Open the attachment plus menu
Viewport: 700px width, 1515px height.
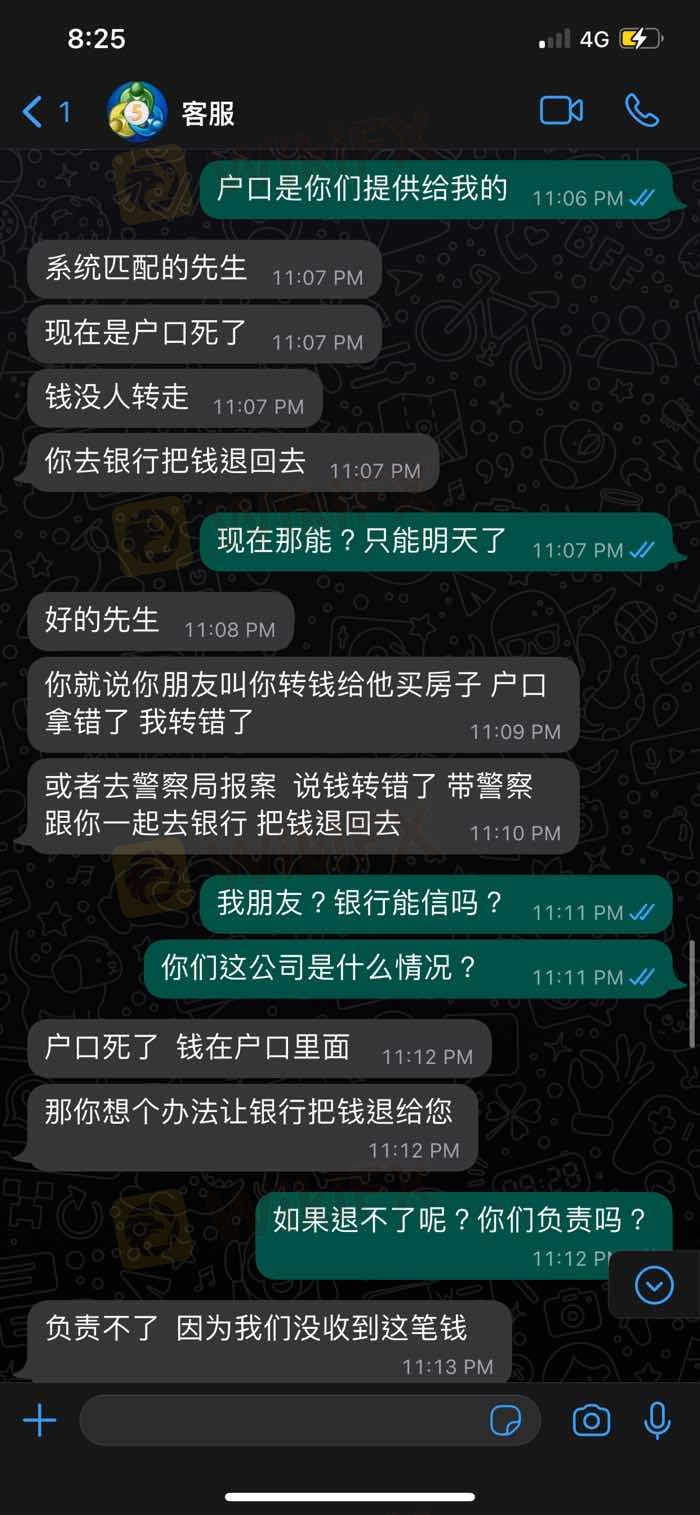click(40, 1420)
